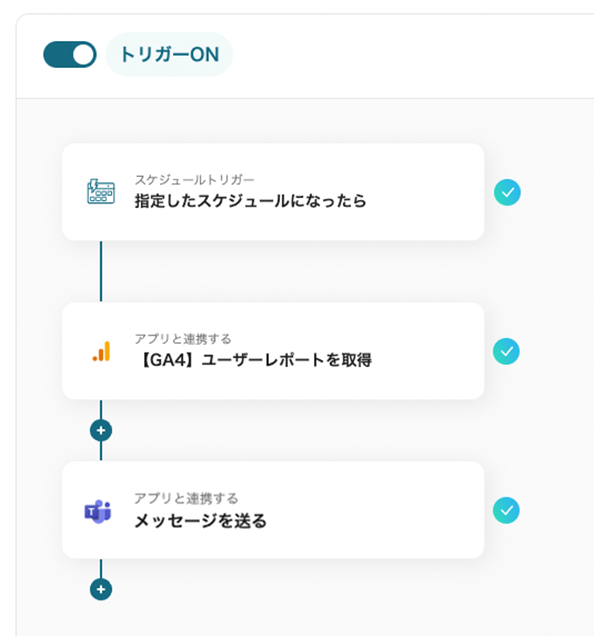Open the 【GA4】ユーザーレポートを取得 step
The width and height of the screenshot is (610, 641).
point(272,351)
